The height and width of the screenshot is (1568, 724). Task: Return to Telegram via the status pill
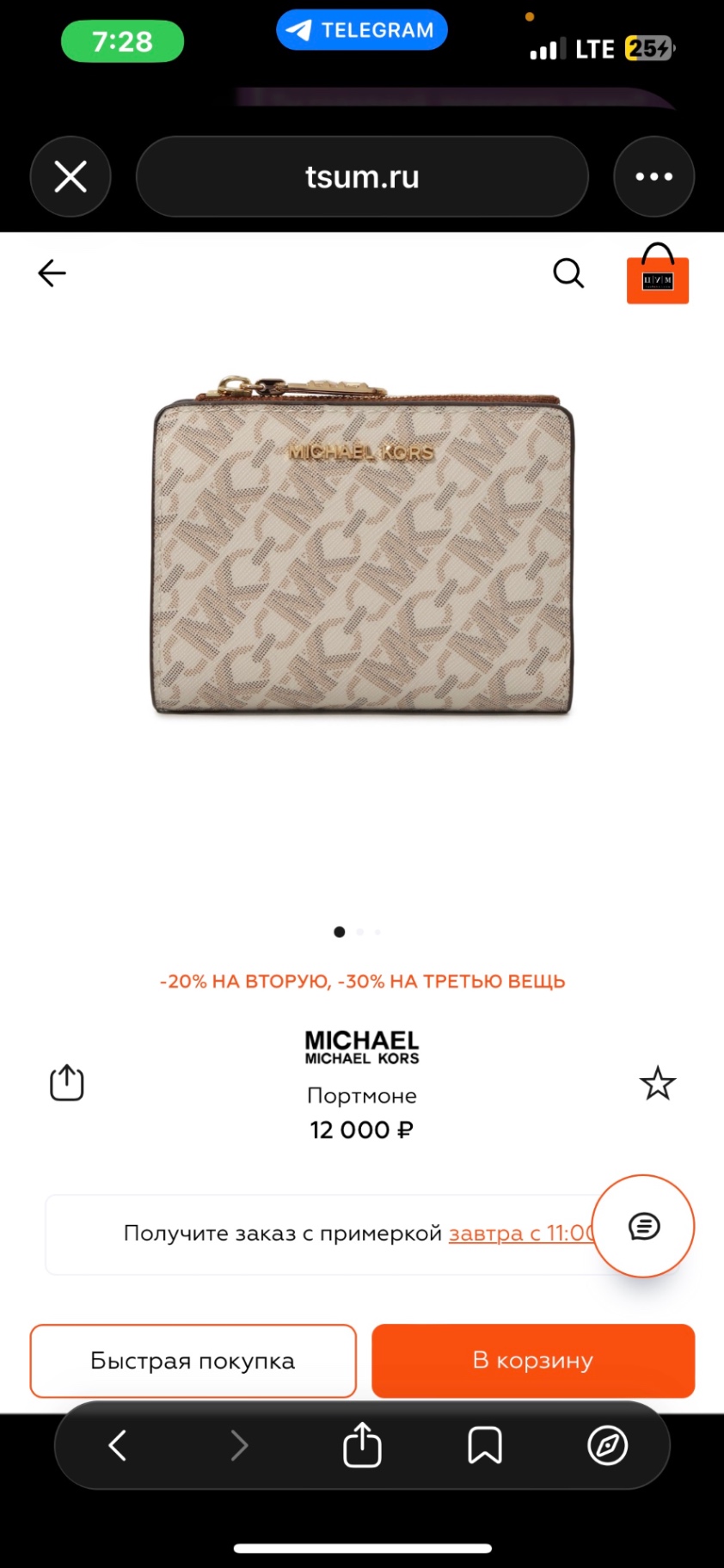point(362,31)
